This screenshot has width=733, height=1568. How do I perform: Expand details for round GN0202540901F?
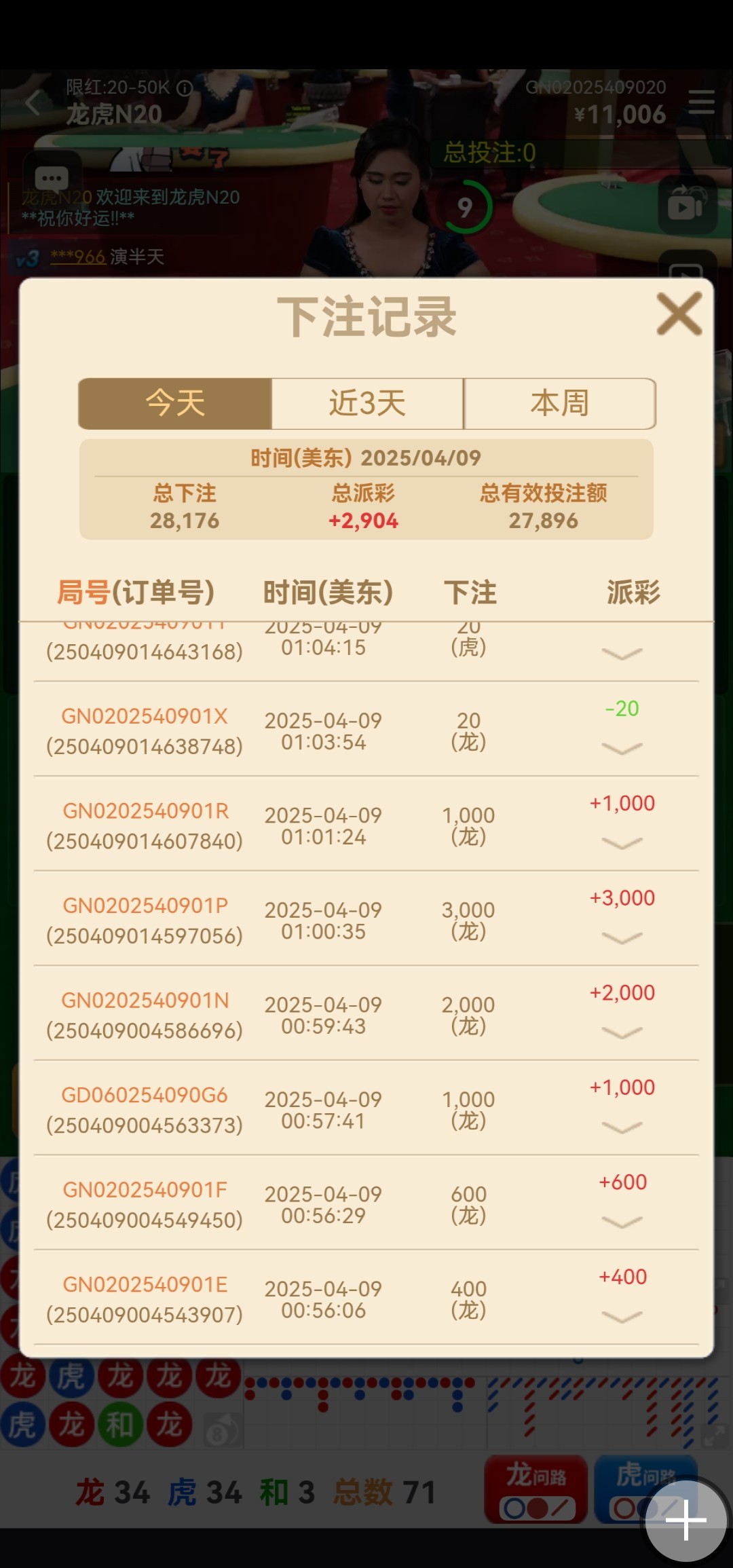[622, 1222]
